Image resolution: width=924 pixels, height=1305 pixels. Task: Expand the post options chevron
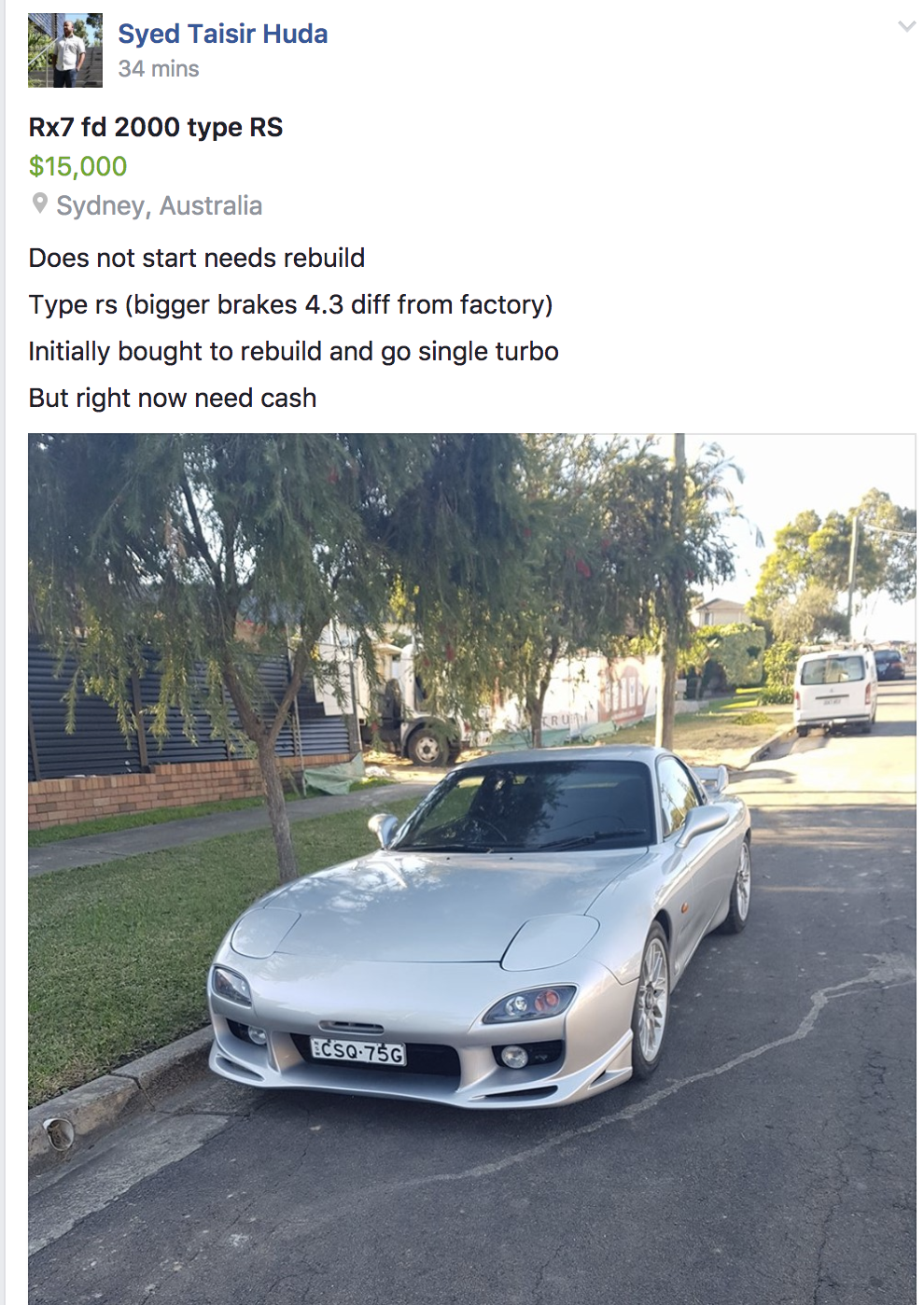[906, 26]
